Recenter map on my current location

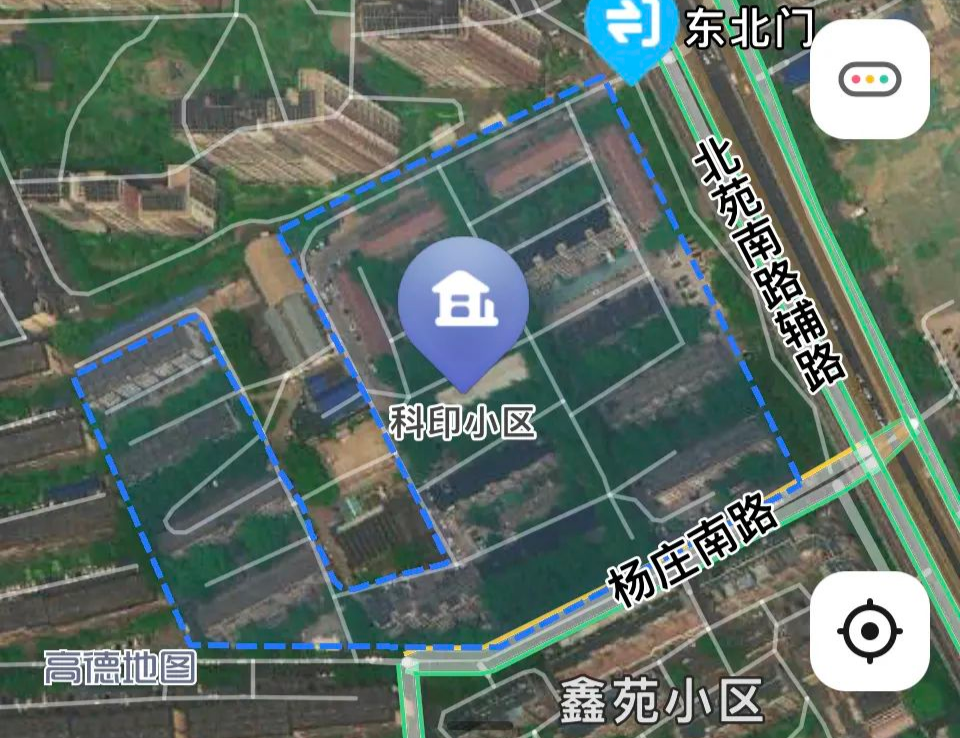(869, 631)
